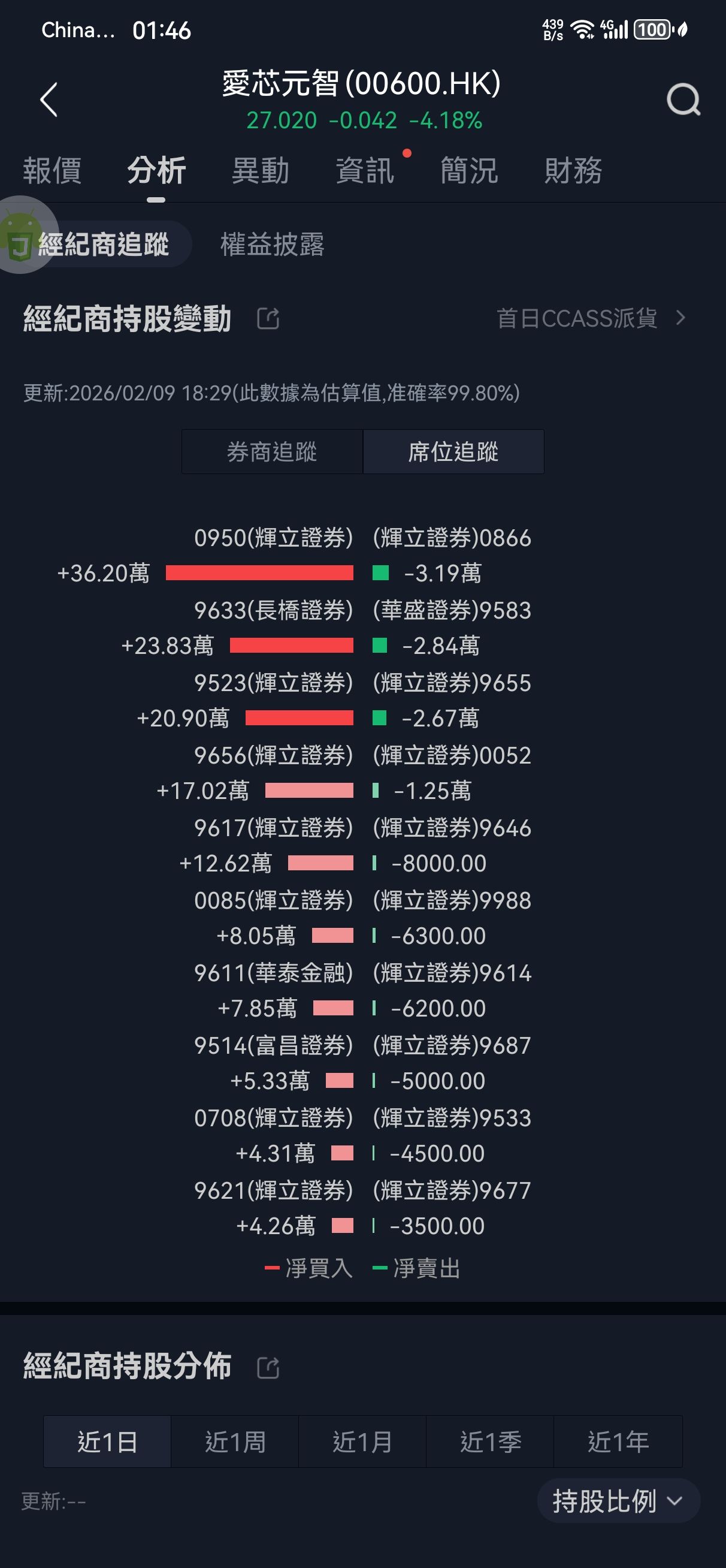Go back using the top-left arrow
The image size is (726, 1568).
pos(49,100)
